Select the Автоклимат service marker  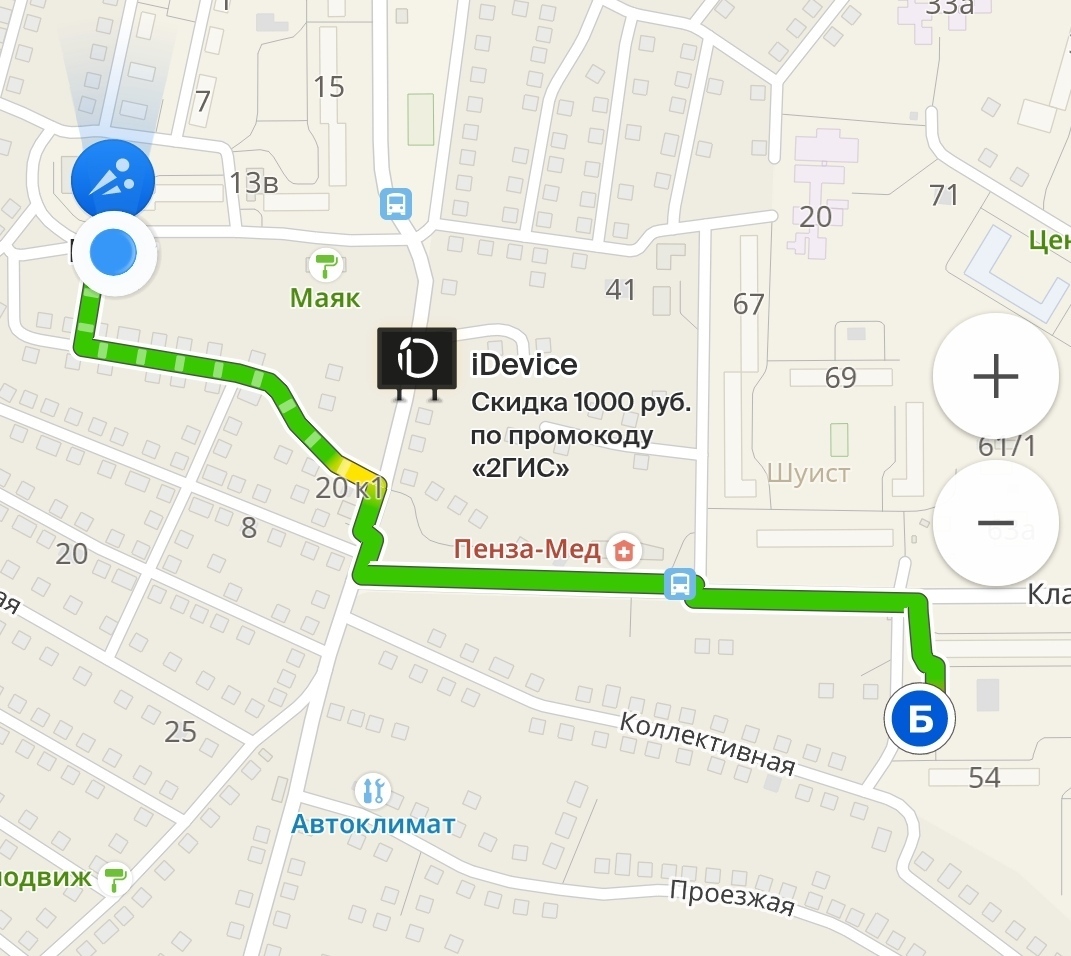click(374, 792)
